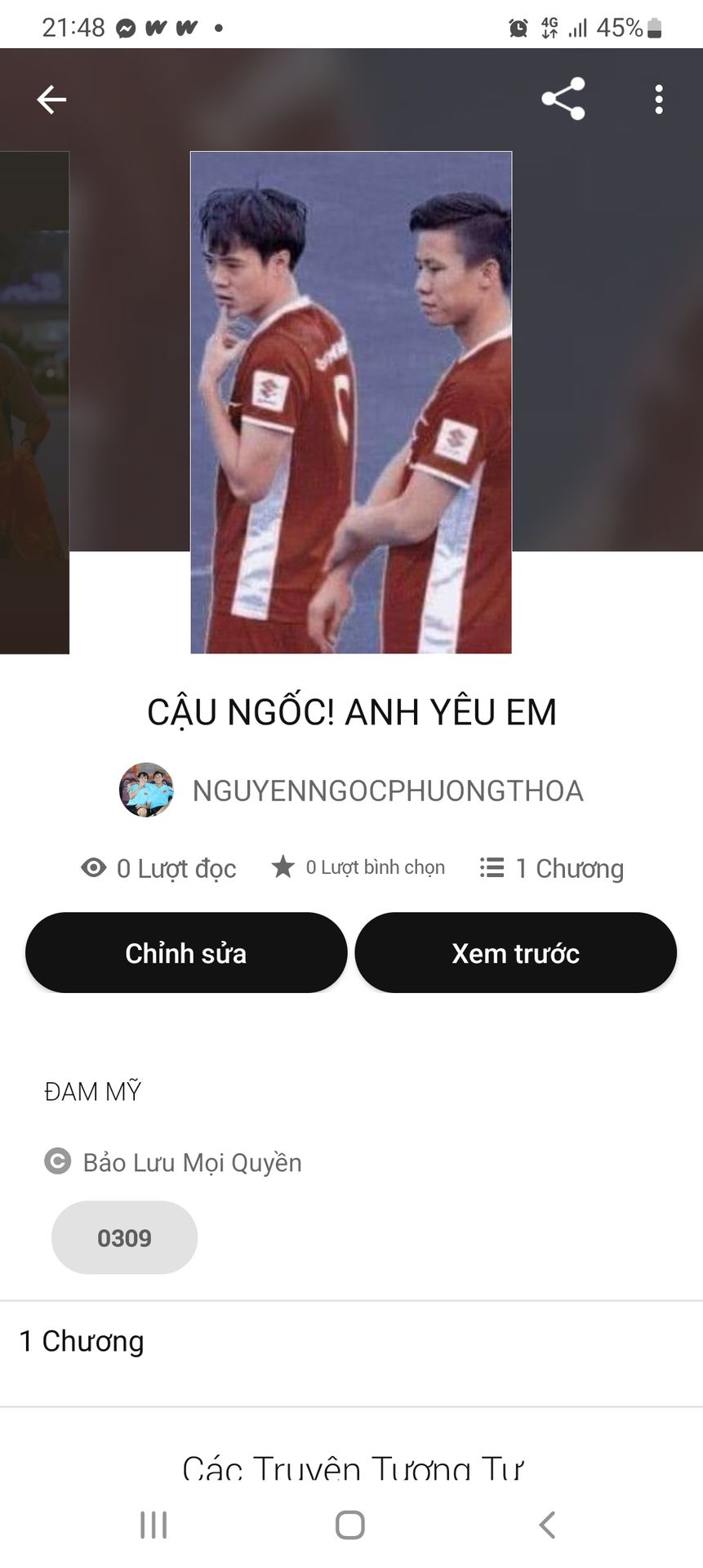The height and width of the screenshot is (1568, 703).
Task: Go back using the top arrow
Action: click(51, 100)
